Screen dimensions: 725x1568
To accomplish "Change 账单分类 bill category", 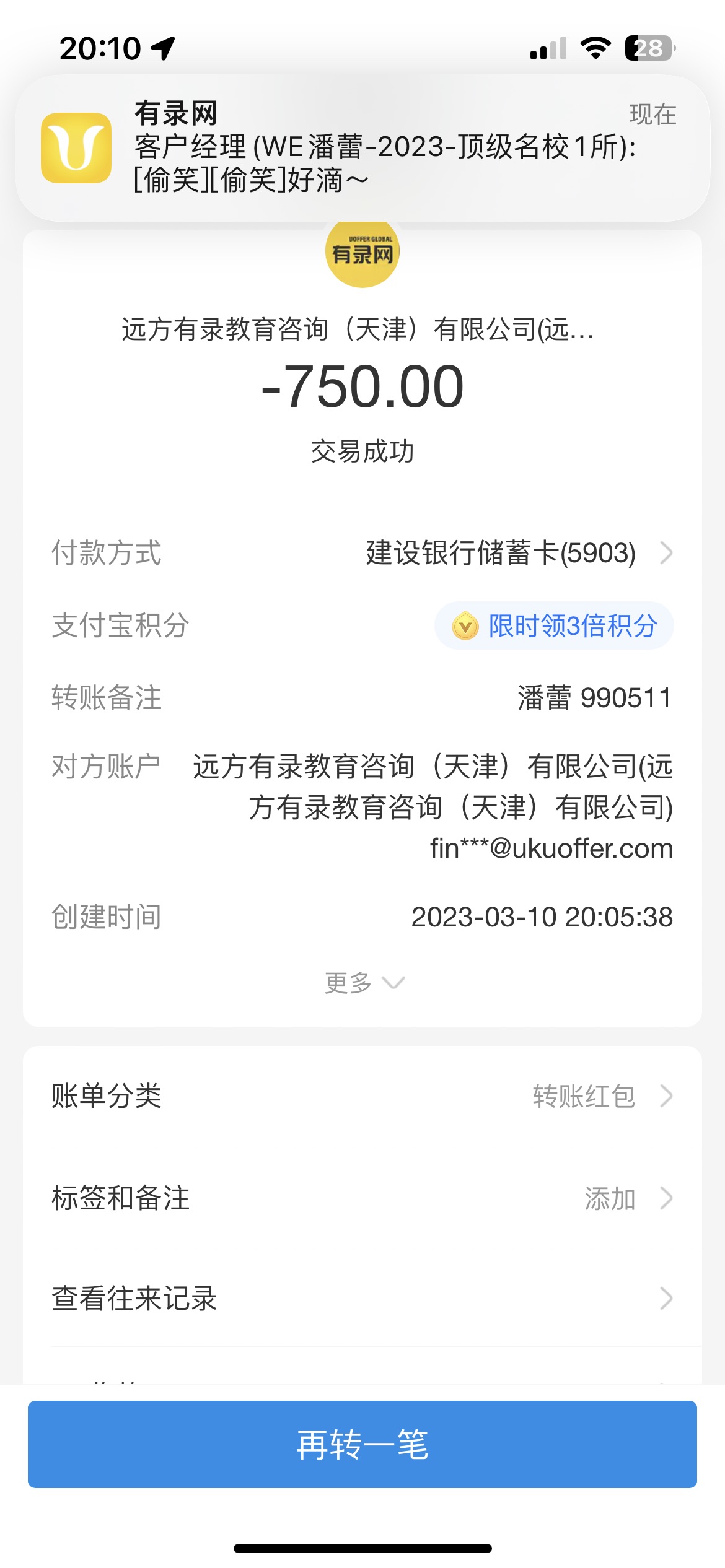I will 362,1096.
